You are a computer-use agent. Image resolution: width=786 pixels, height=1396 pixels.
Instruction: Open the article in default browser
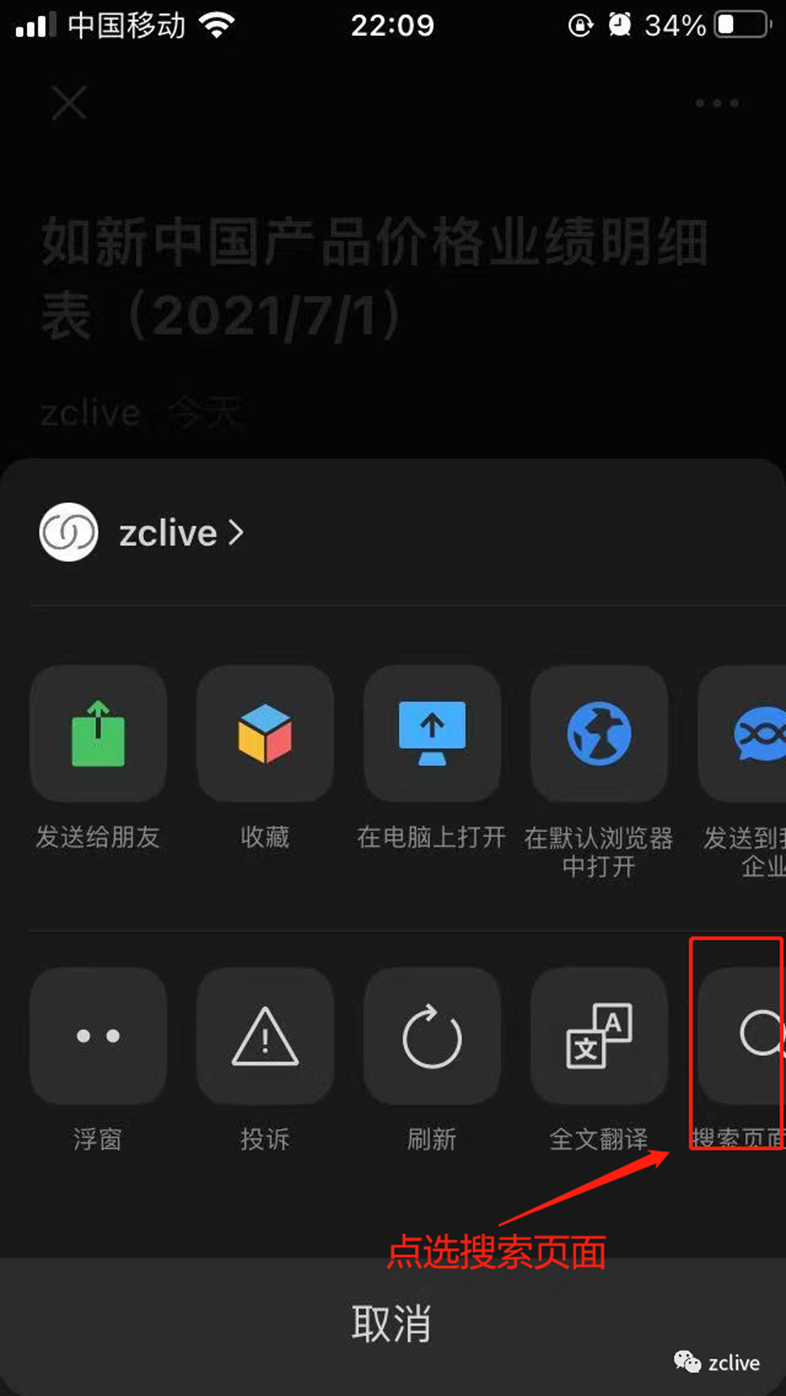pos(599,734)
